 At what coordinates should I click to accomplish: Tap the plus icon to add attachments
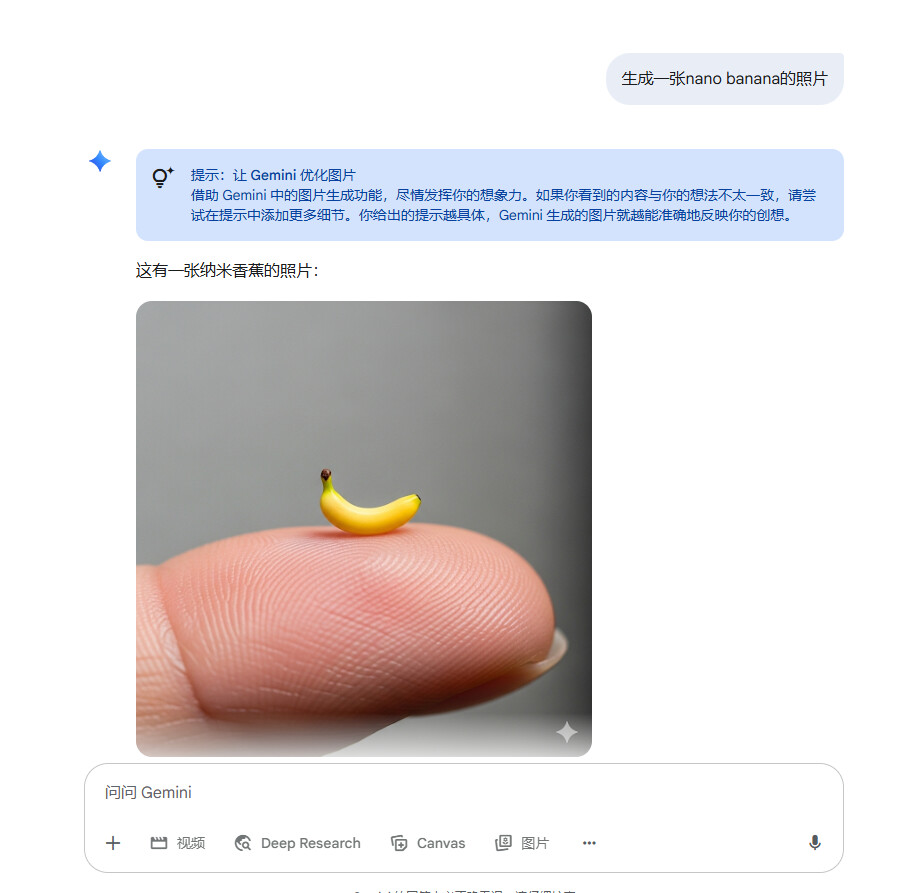[113, 843]
